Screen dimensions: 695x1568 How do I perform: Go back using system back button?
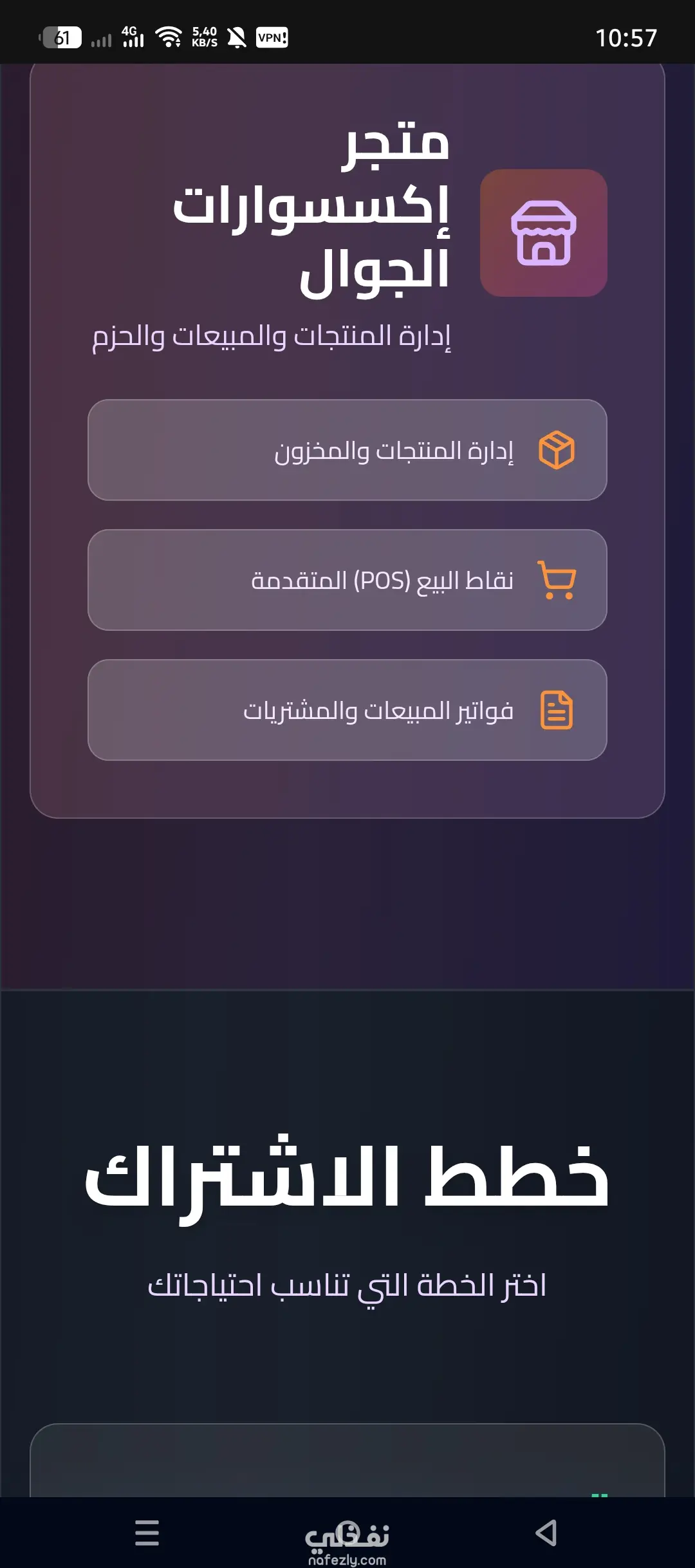coord(546,1533)
